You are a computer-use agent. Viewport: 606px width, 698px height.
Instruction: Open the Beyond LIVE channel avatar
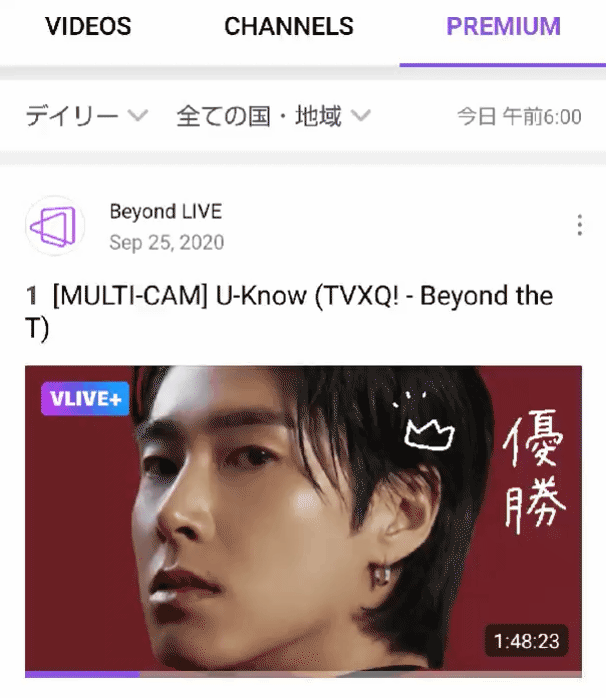(x=55, y=226)
